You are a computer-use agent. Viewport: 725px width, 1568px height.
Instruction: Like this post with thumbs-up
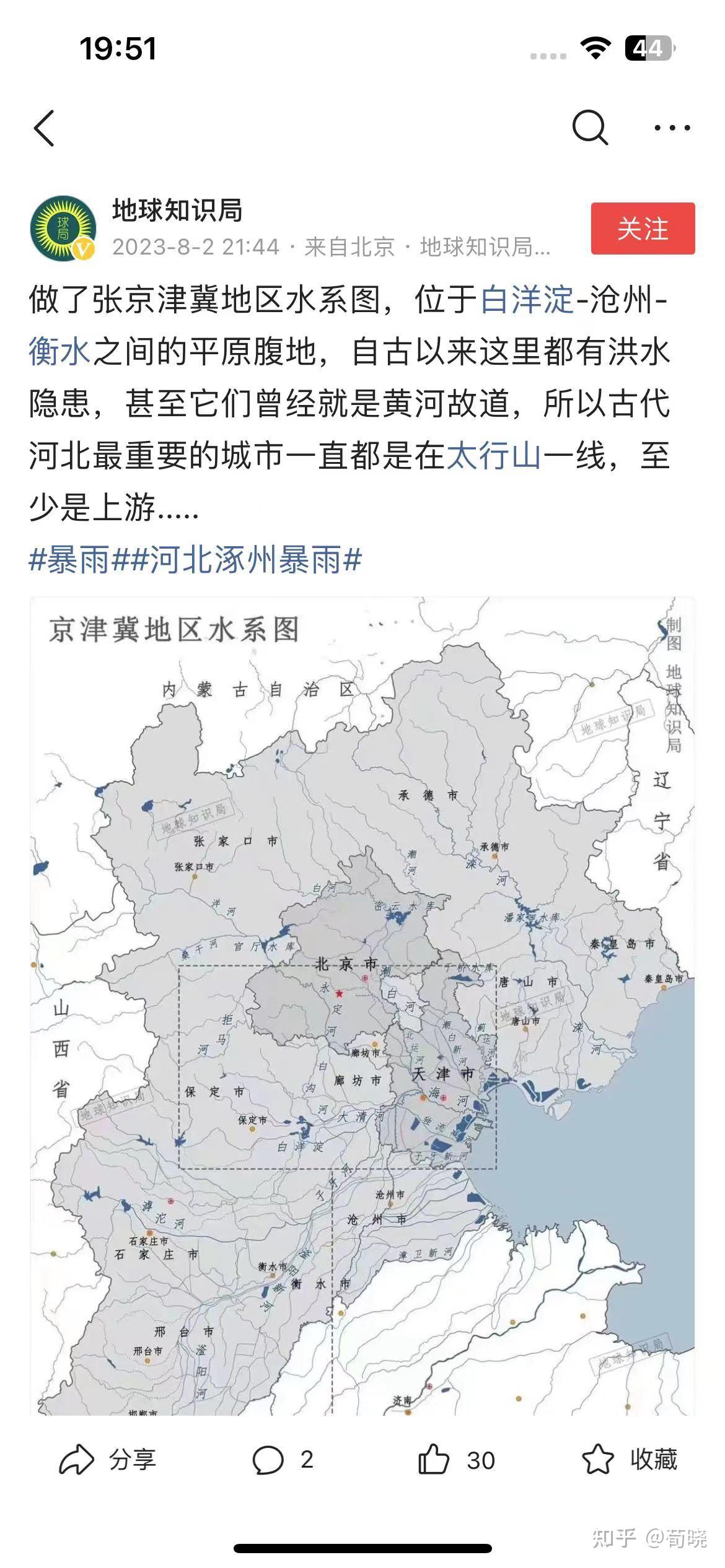[x=456, y=1460]
